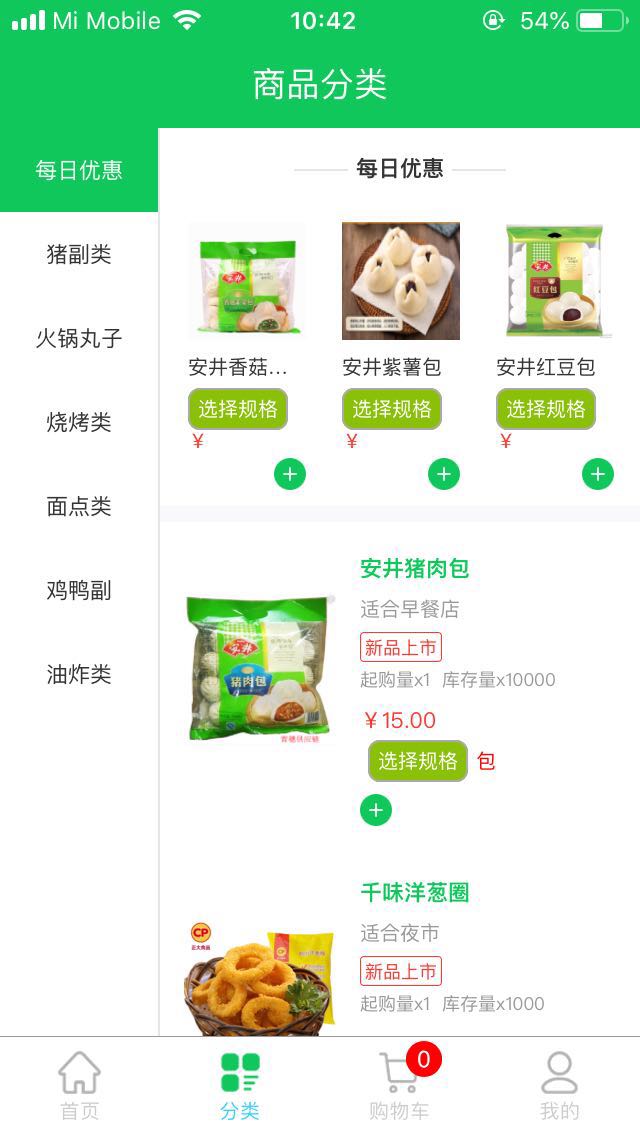Go to the 首页 home tab
640x1136 pixels.
pyautogui.click(x=79, y=1085)
